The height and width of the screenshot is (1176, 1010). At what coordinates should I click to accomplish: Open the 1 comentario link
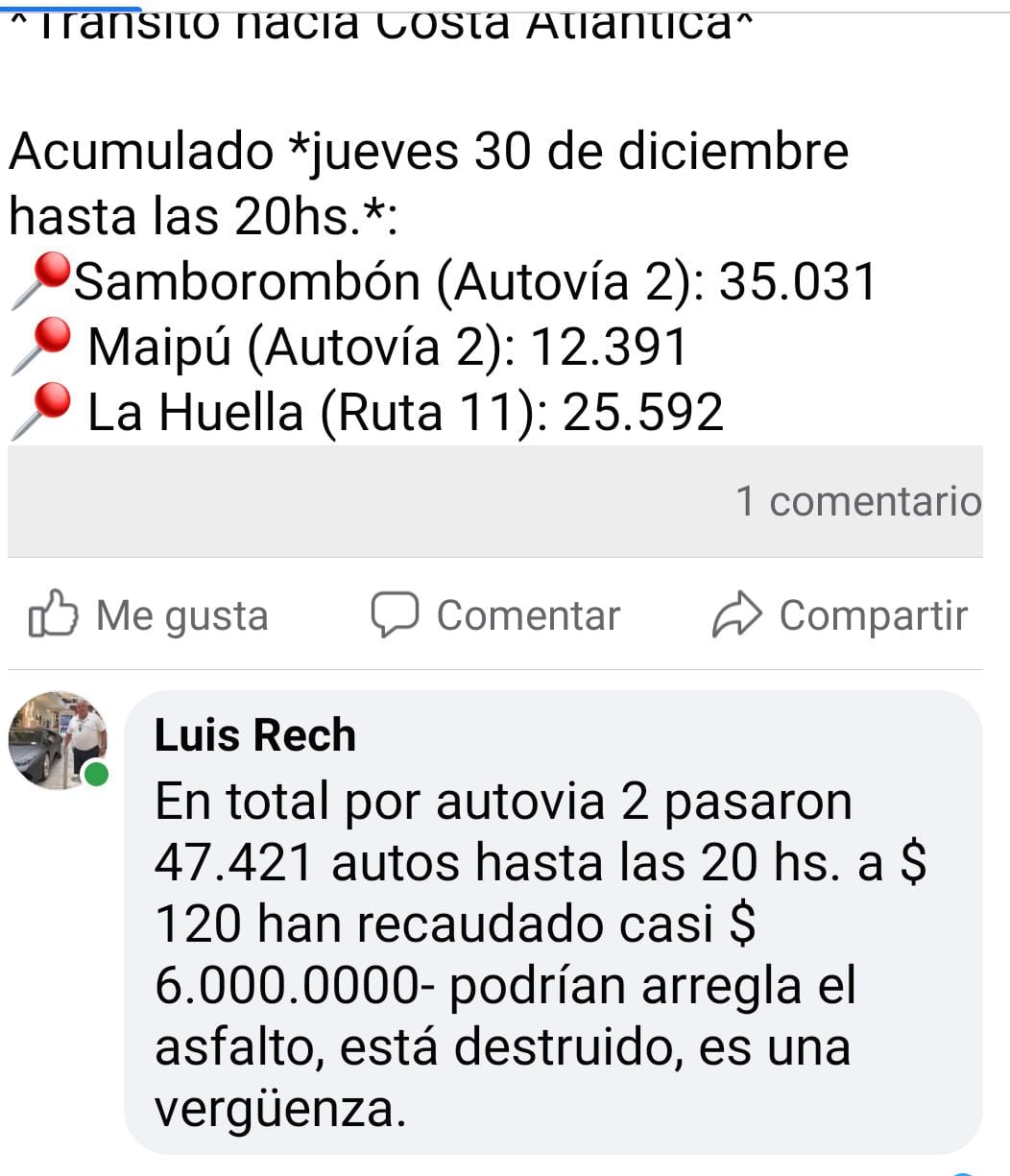click(857, 501)
